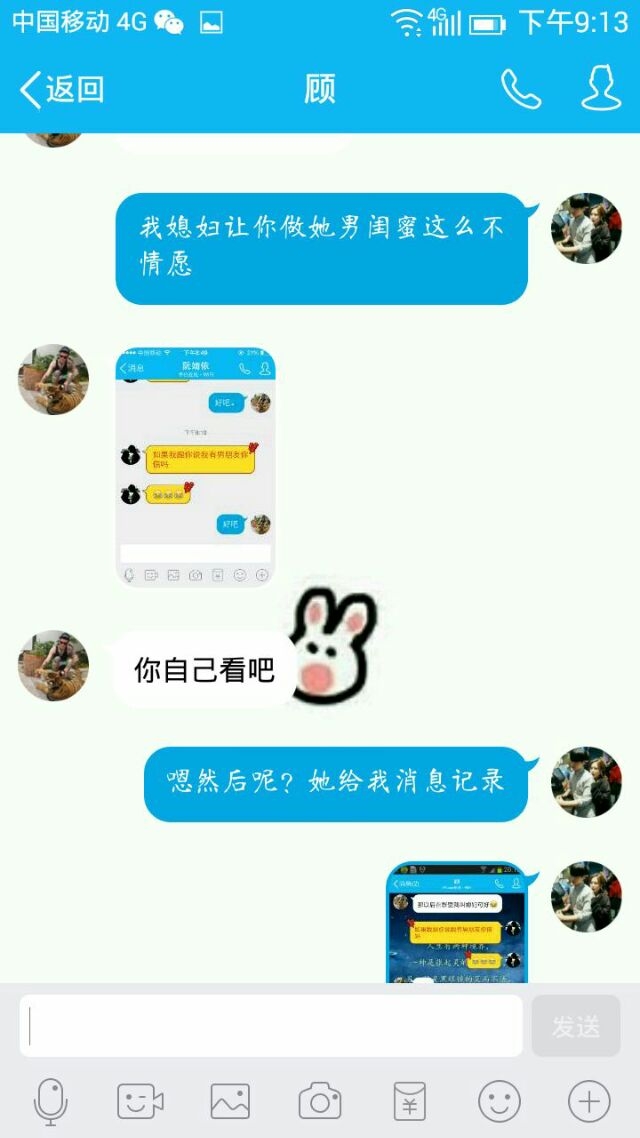Image resolution: width=640 pixels, height=1138 pixels.
Task: Tap 顾's avatar beside 你自己看吧
Action: pyautogui.click(x=54, y=666)
